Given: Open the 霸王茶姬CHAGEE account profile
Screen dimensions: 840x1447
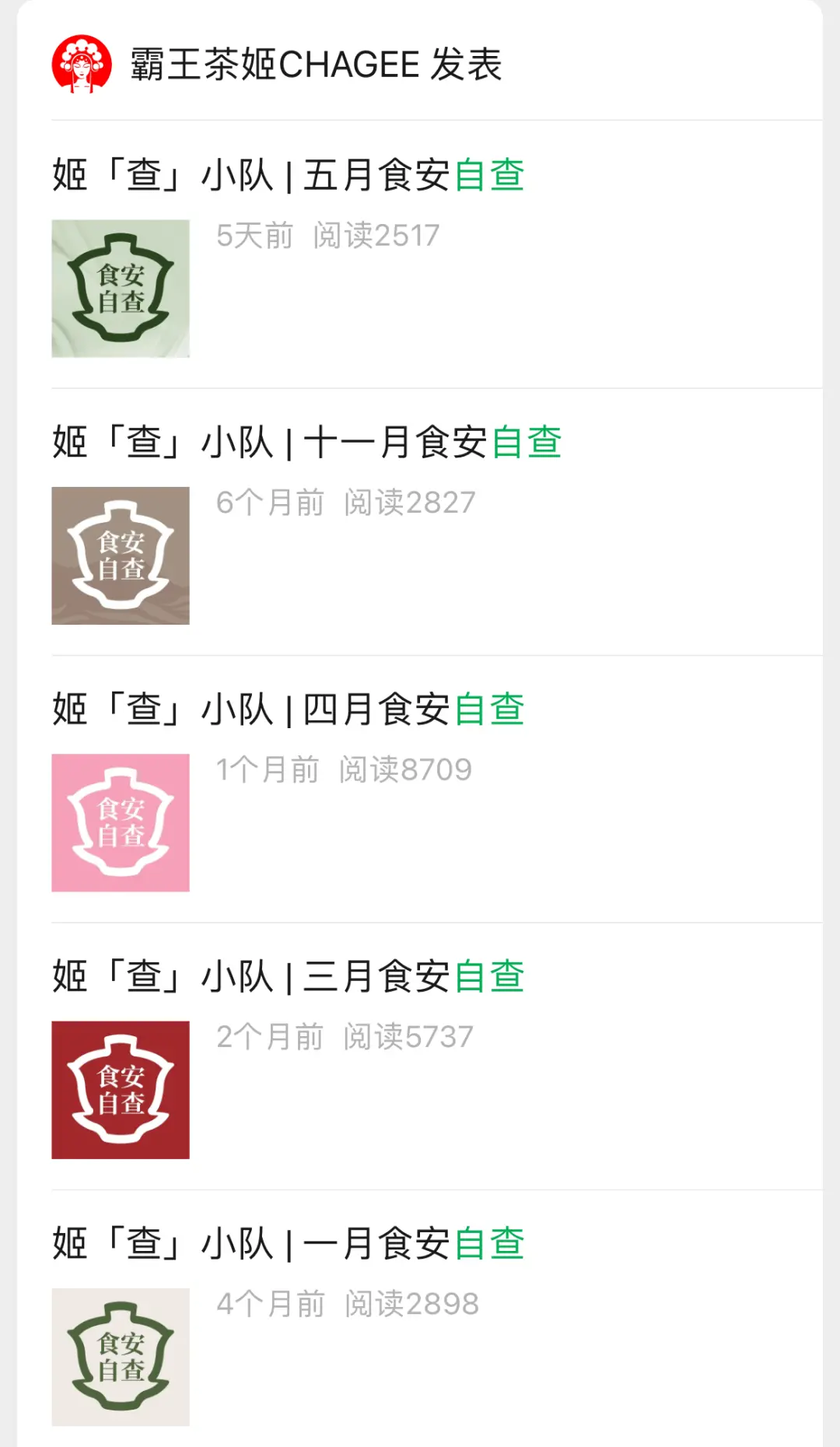Looking at the screenshot, I should point(275,64).
